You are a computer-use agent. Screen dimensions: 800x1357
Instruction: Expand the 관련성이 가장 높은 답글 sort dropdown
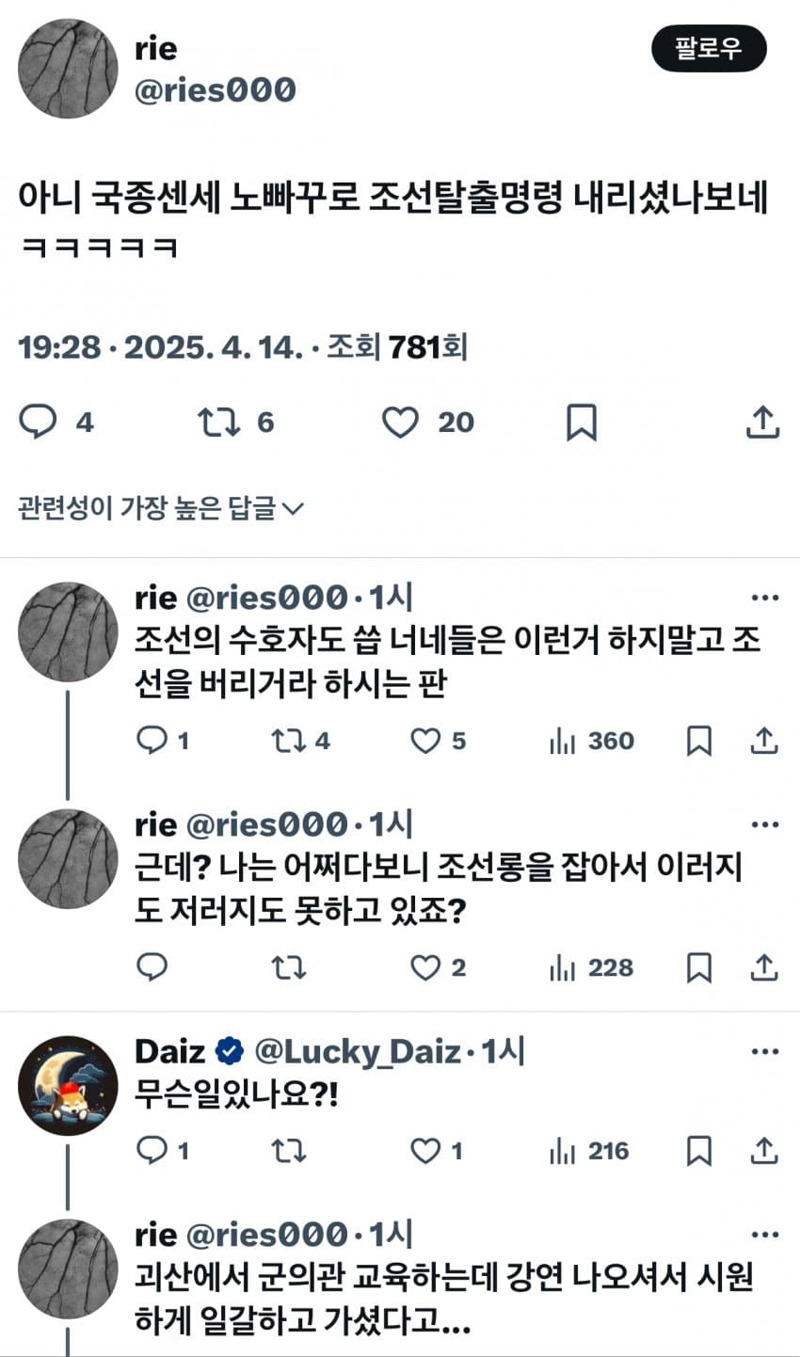[x=161, y=508]
